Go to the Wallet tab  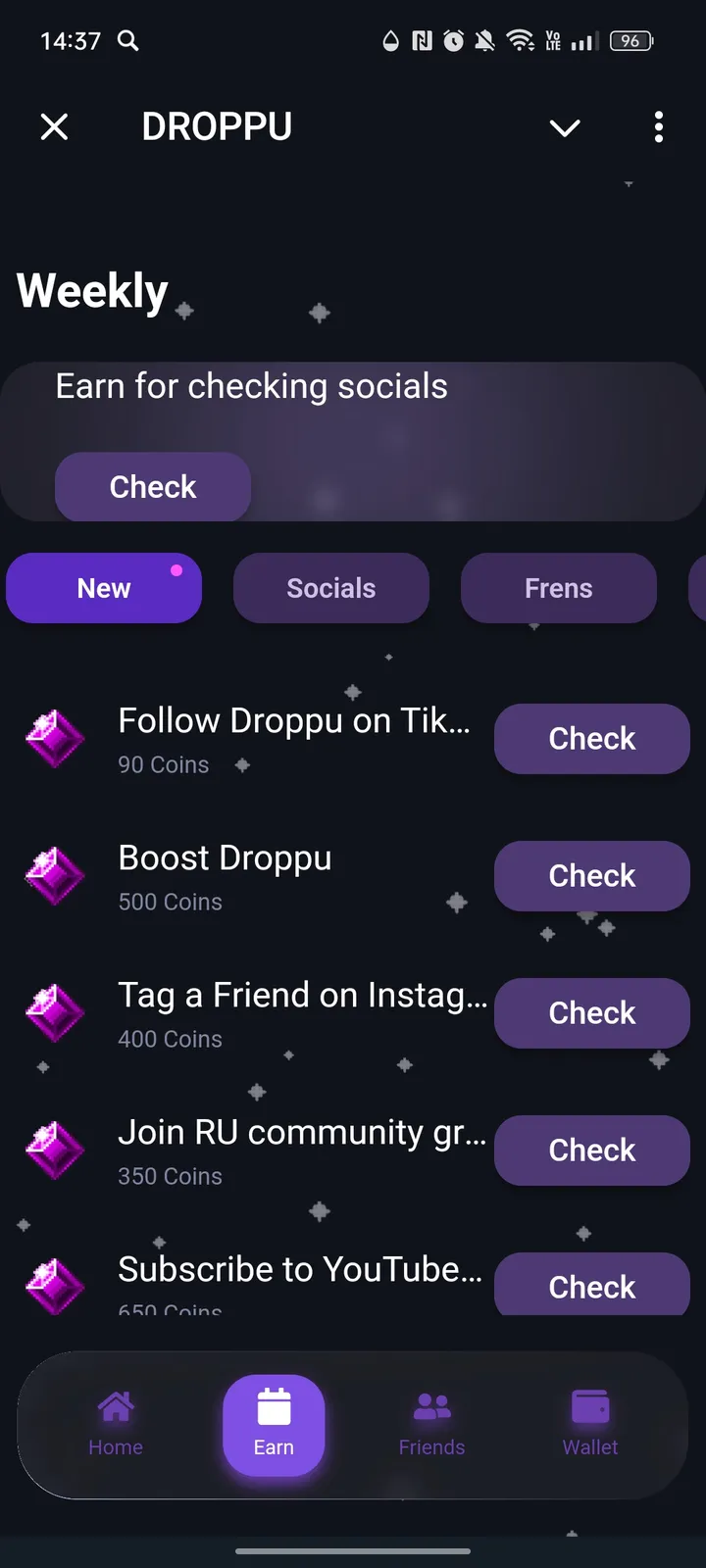click(x=589, y=1426)
